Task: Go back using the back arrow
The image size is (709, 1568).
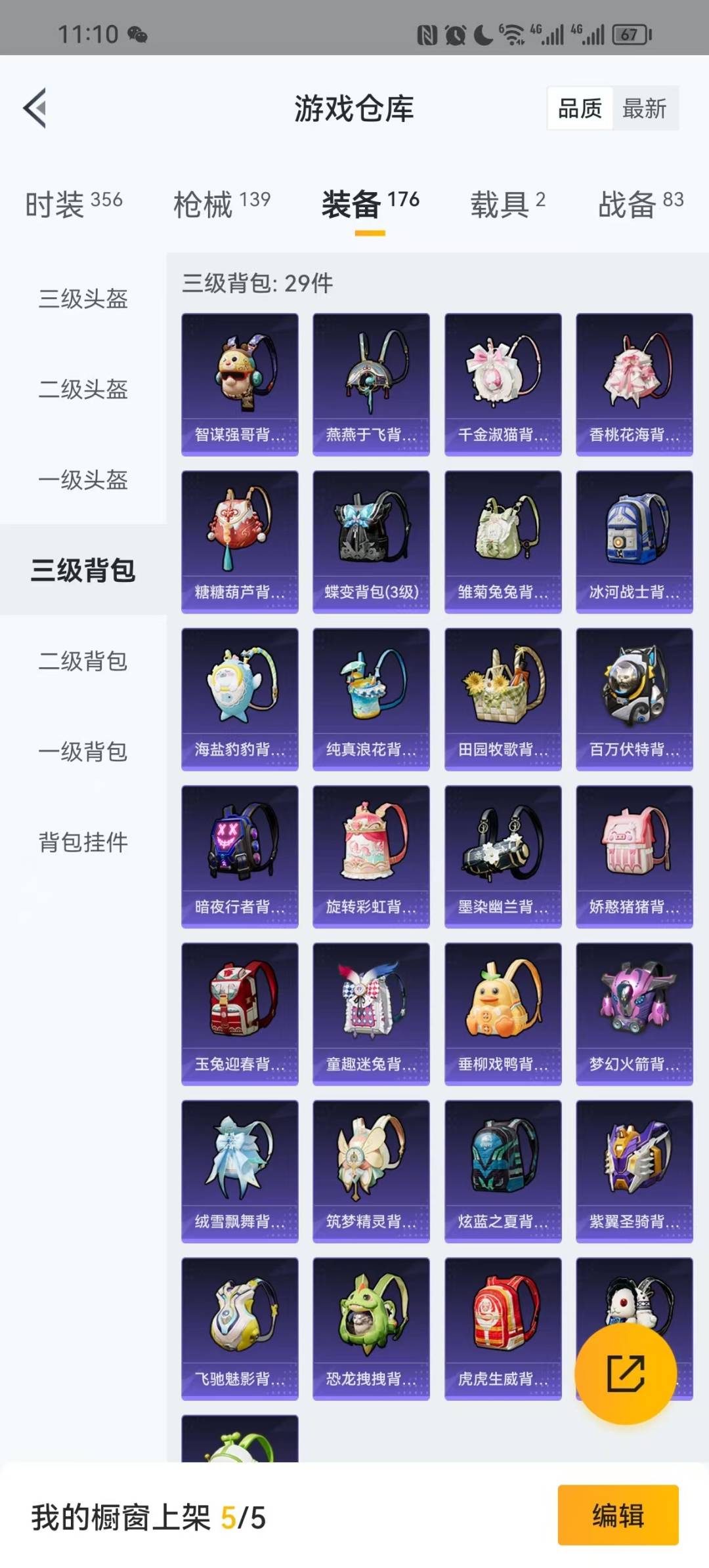Action: click(x=35, y=108)
